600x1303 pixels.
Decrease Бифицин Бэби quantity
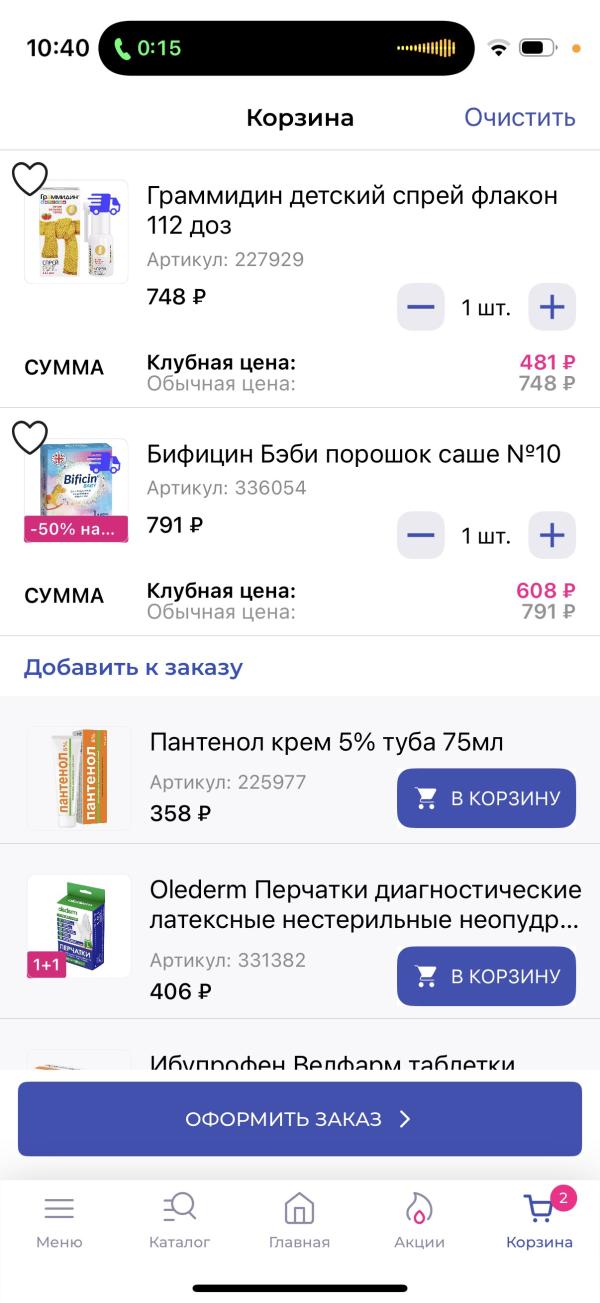421,535
